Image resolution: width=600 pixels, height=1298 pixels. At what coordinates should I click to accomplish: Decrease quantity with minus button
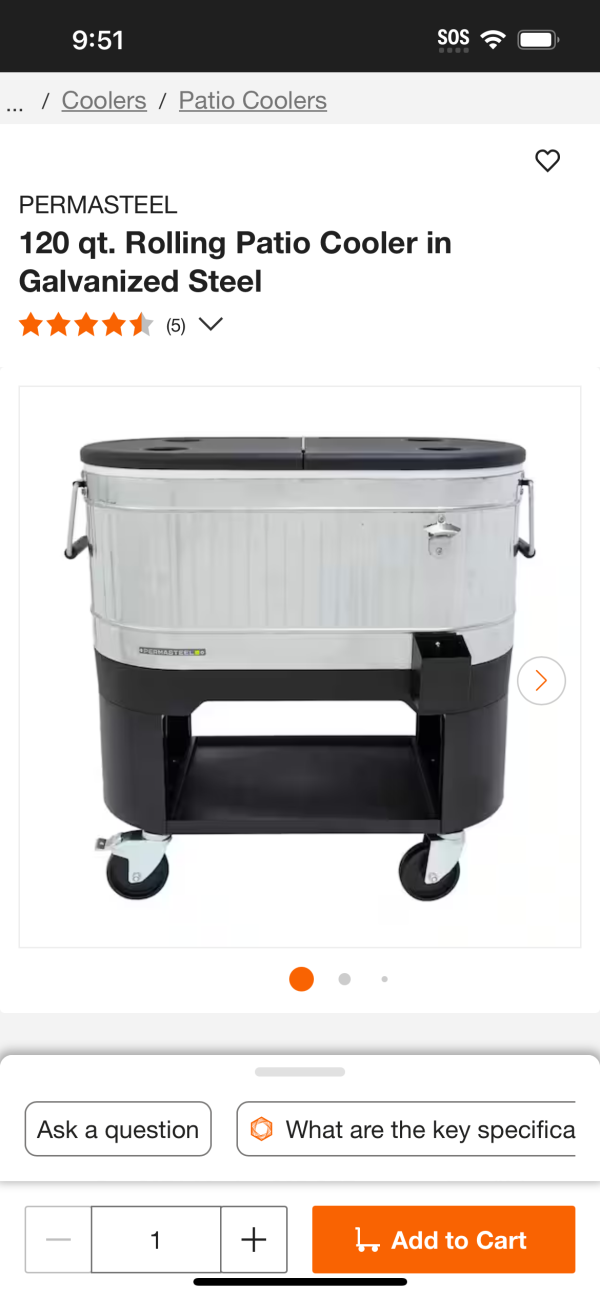[x=58, y=1240]
